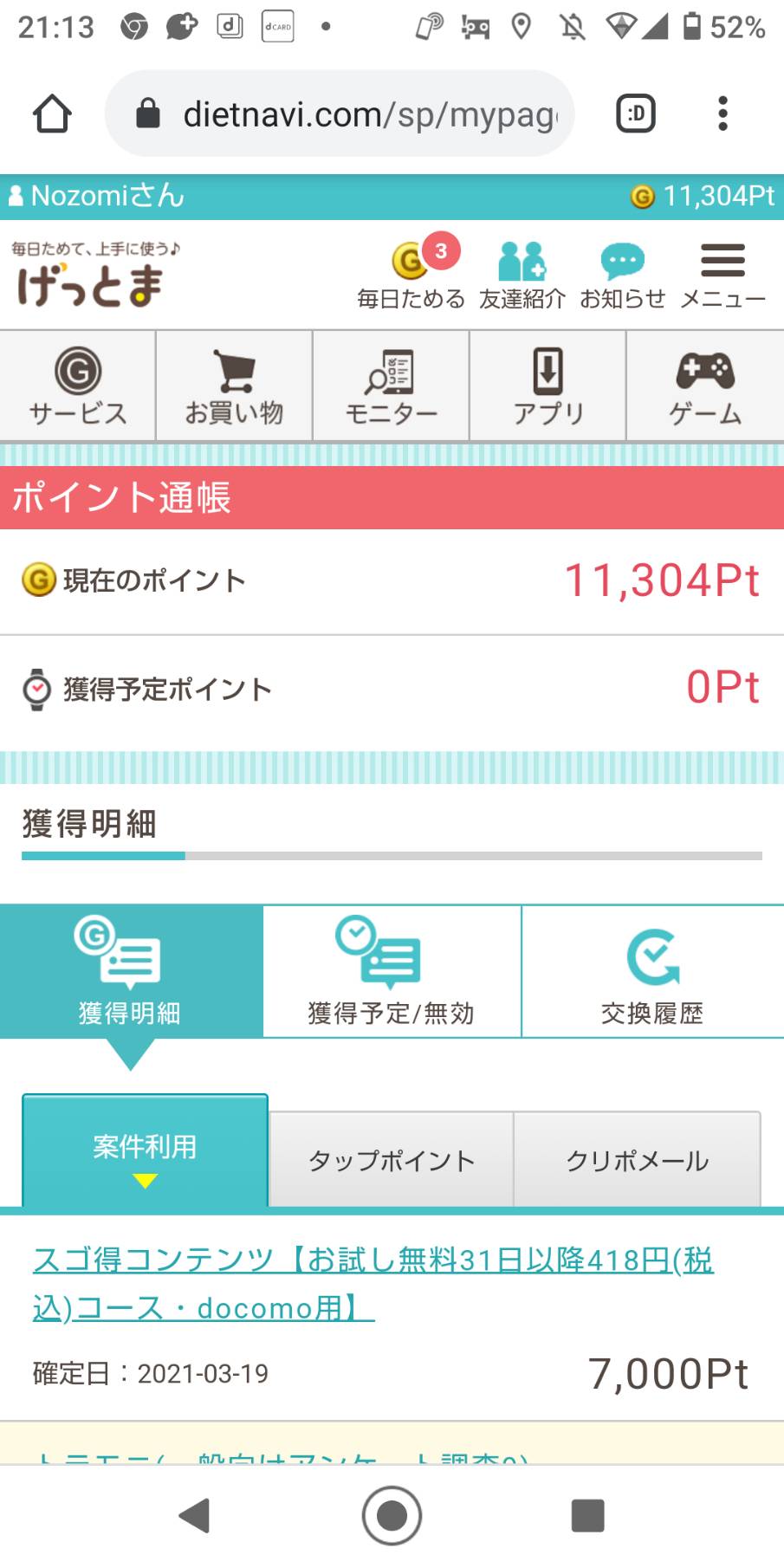Tap the dietnavi.com address bar
The image size is (784, 1568).
click(x=340, y=113)
